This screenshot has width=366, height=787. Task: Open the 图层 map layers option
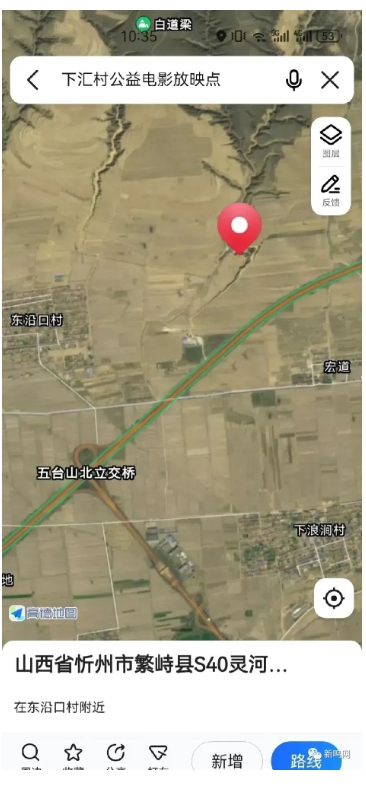point(331,141)
